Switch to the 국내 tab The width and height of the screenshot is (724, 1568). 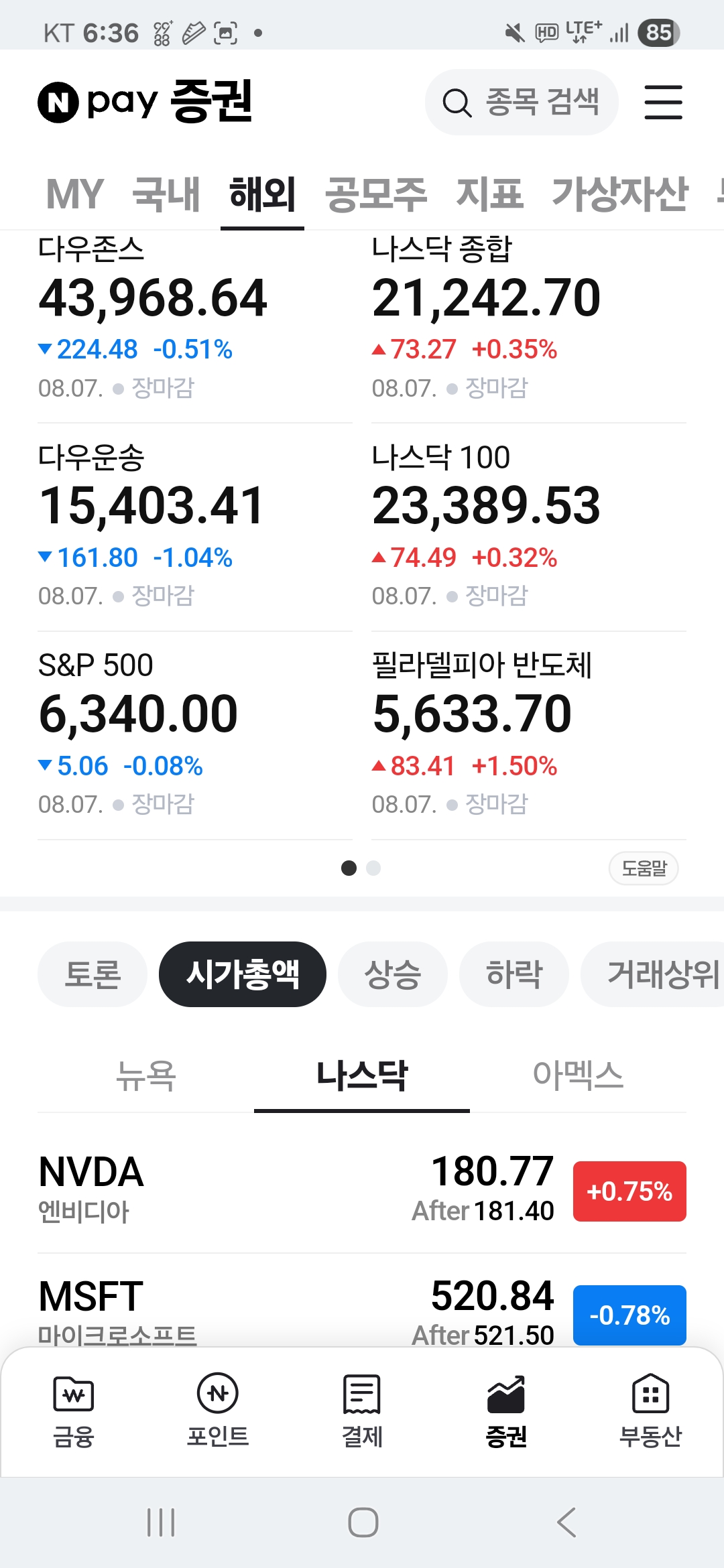pyautogui.click(x=166, y=194)
